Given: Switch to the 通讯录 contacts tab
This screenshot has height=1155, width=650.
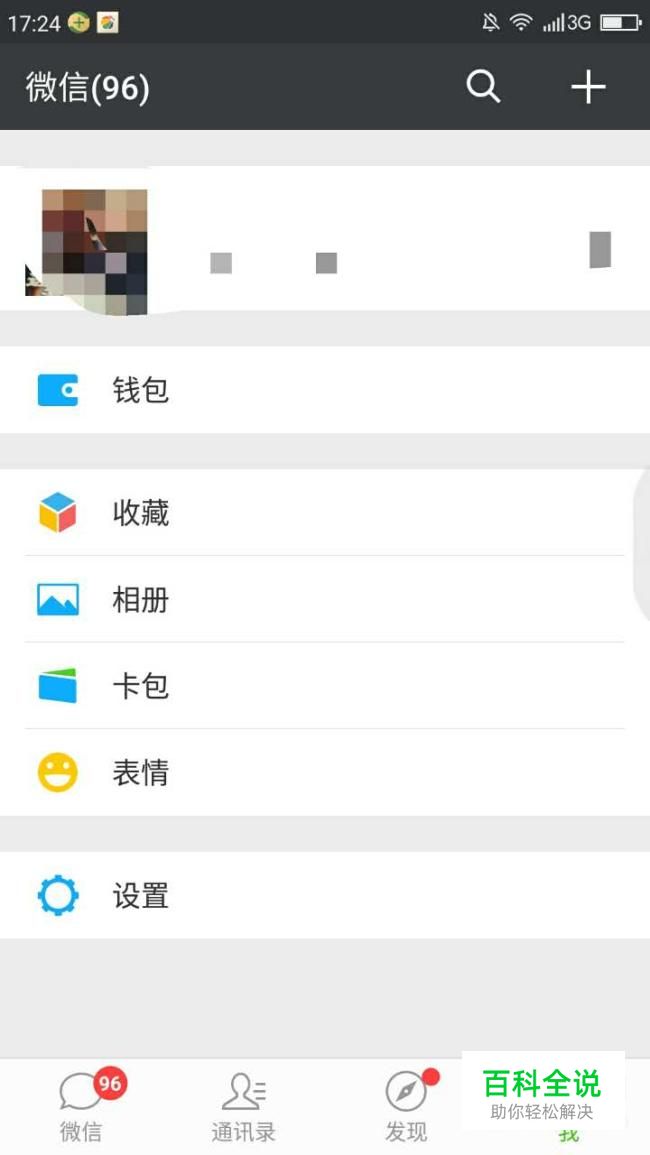Looking at the screenshot, I should click(x=243, y=1105).
